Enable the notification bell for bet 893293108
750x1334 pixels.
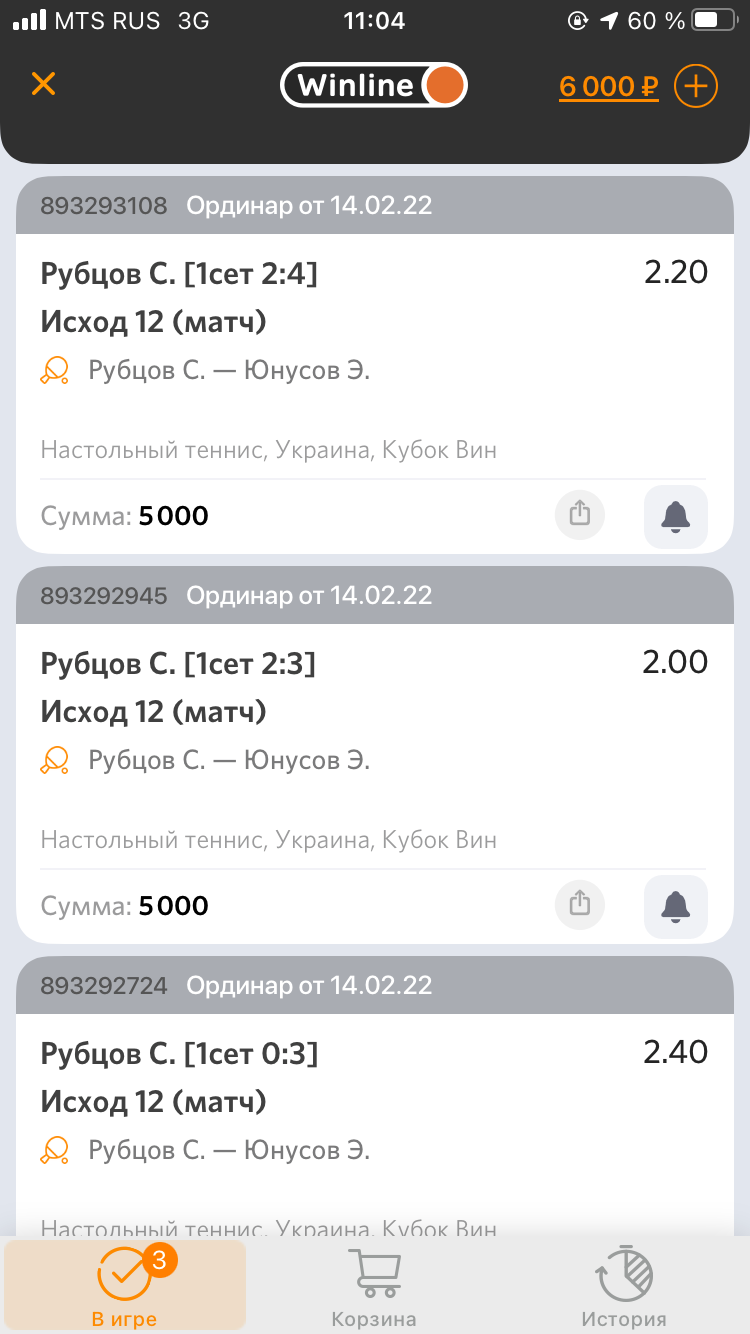(x=676, y=516)
